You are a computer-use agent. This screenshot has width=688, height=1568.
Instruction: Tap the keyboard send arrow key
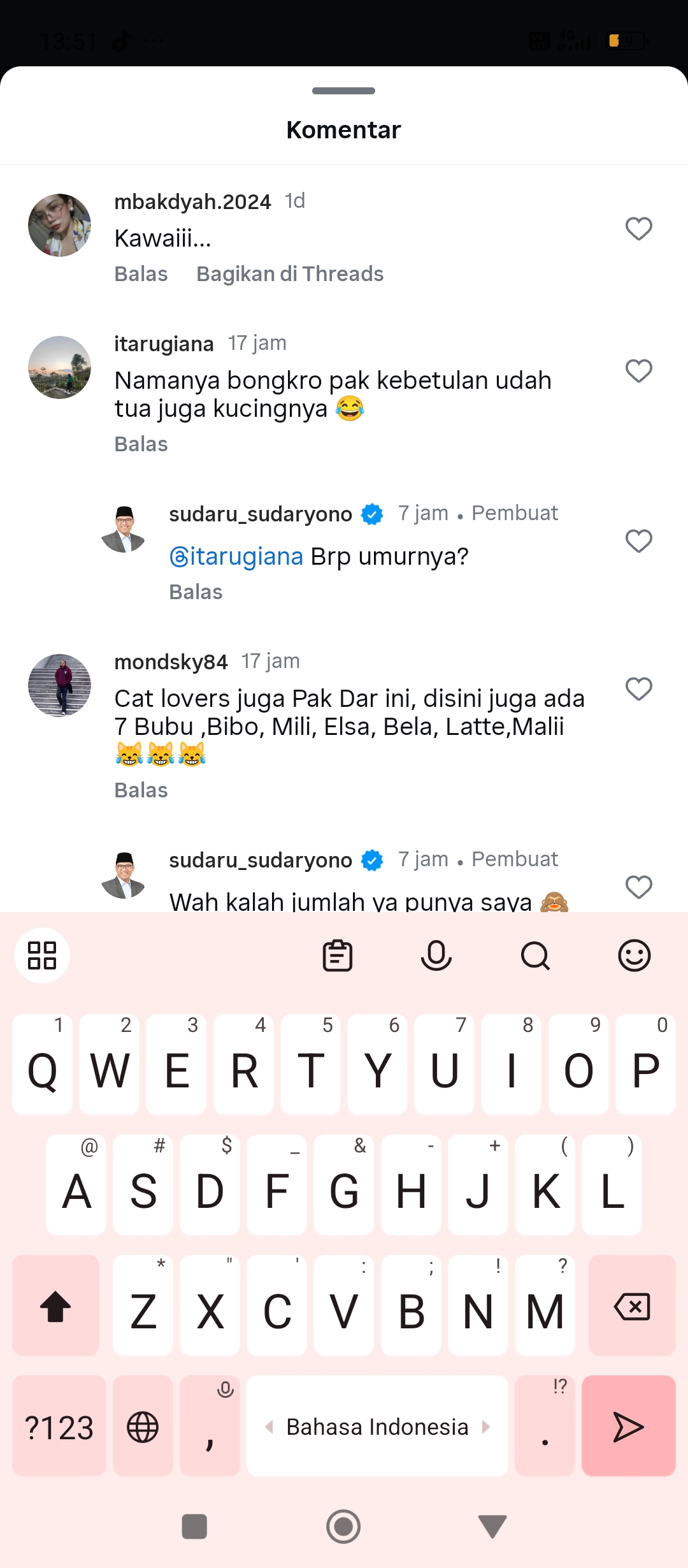pos(628,1426)
